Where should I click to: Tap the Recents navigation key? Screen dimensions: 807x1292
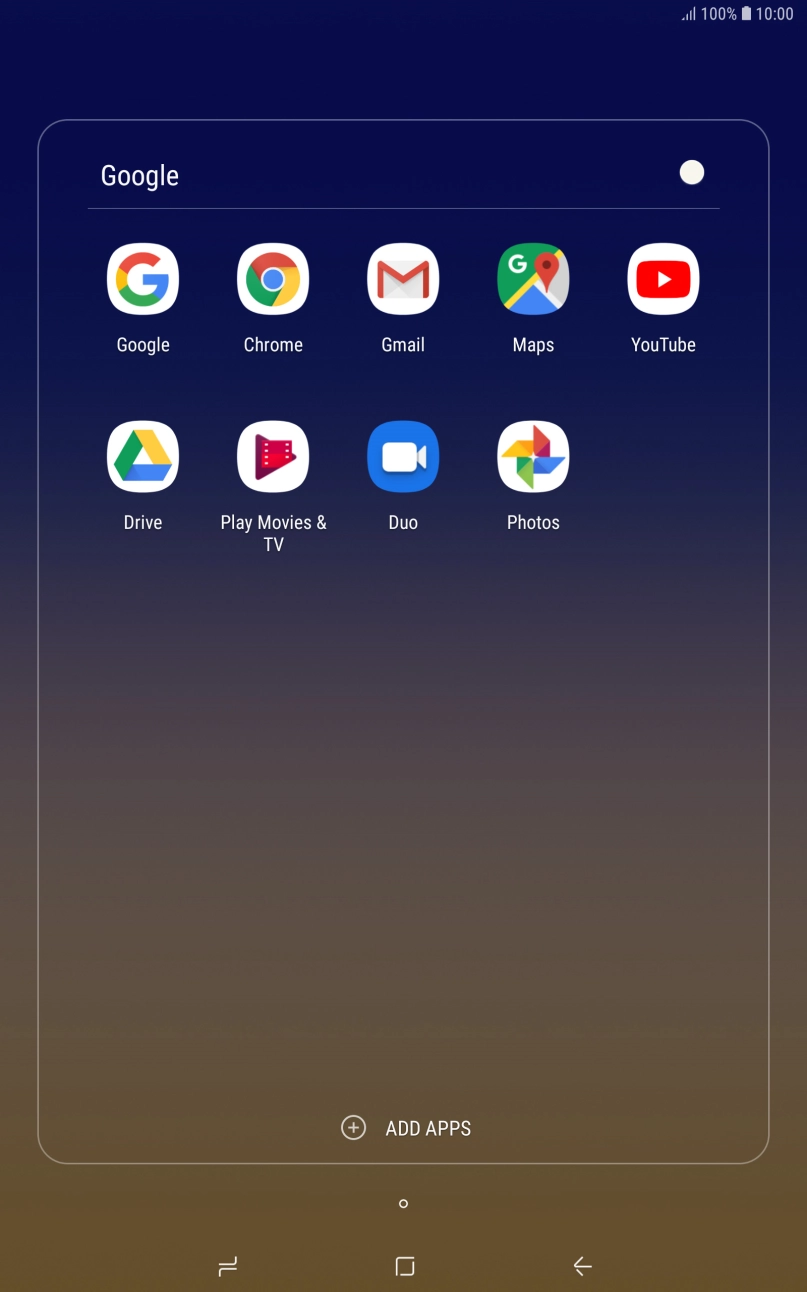click(x=227, y=1266)
